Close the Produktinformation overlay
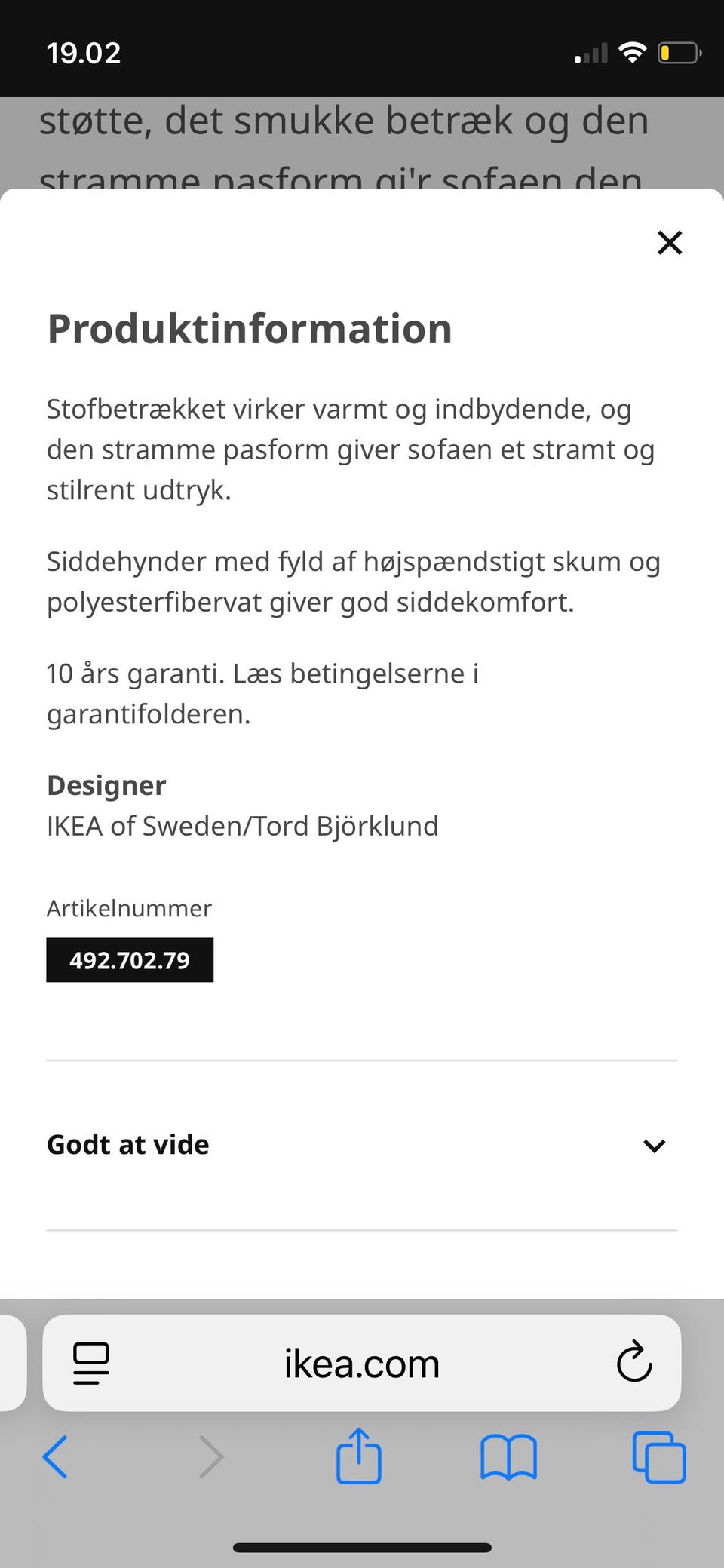 pos(669,243)
